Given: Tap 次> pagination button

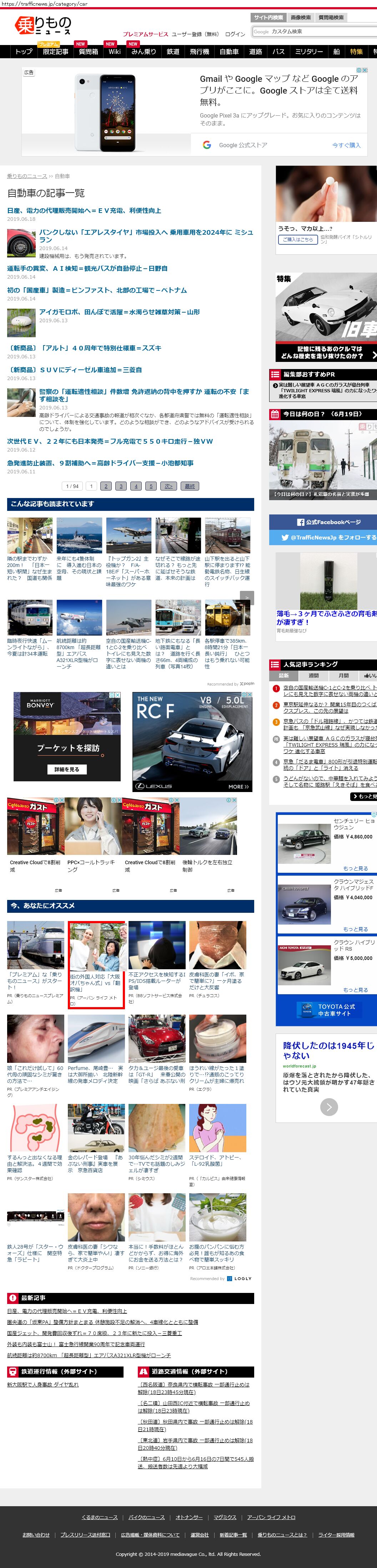Looking at the screenshot, I should point(169,486).
